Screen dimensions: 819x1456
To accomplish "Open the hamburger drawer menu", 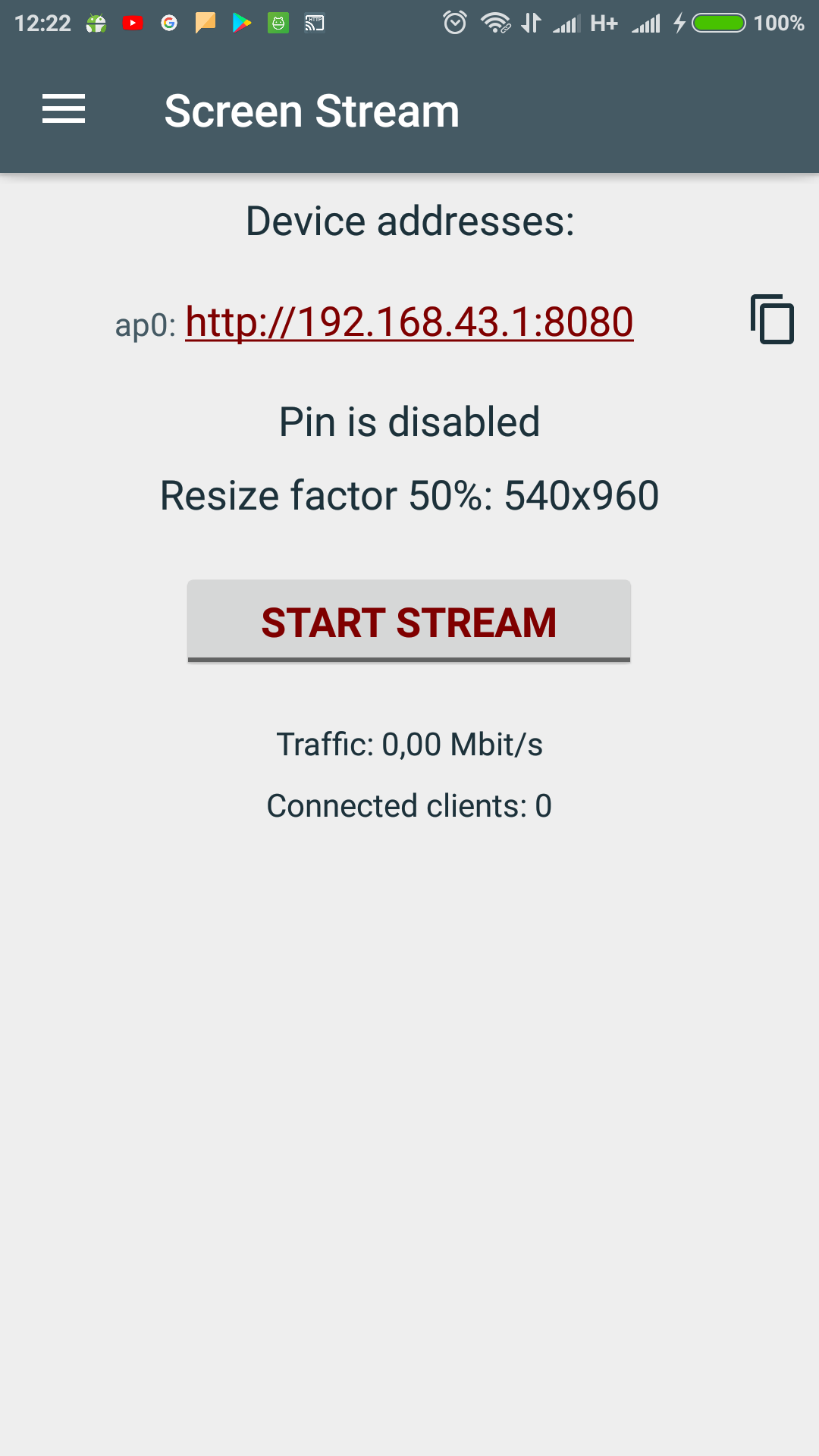I will [x=64, y=109].
